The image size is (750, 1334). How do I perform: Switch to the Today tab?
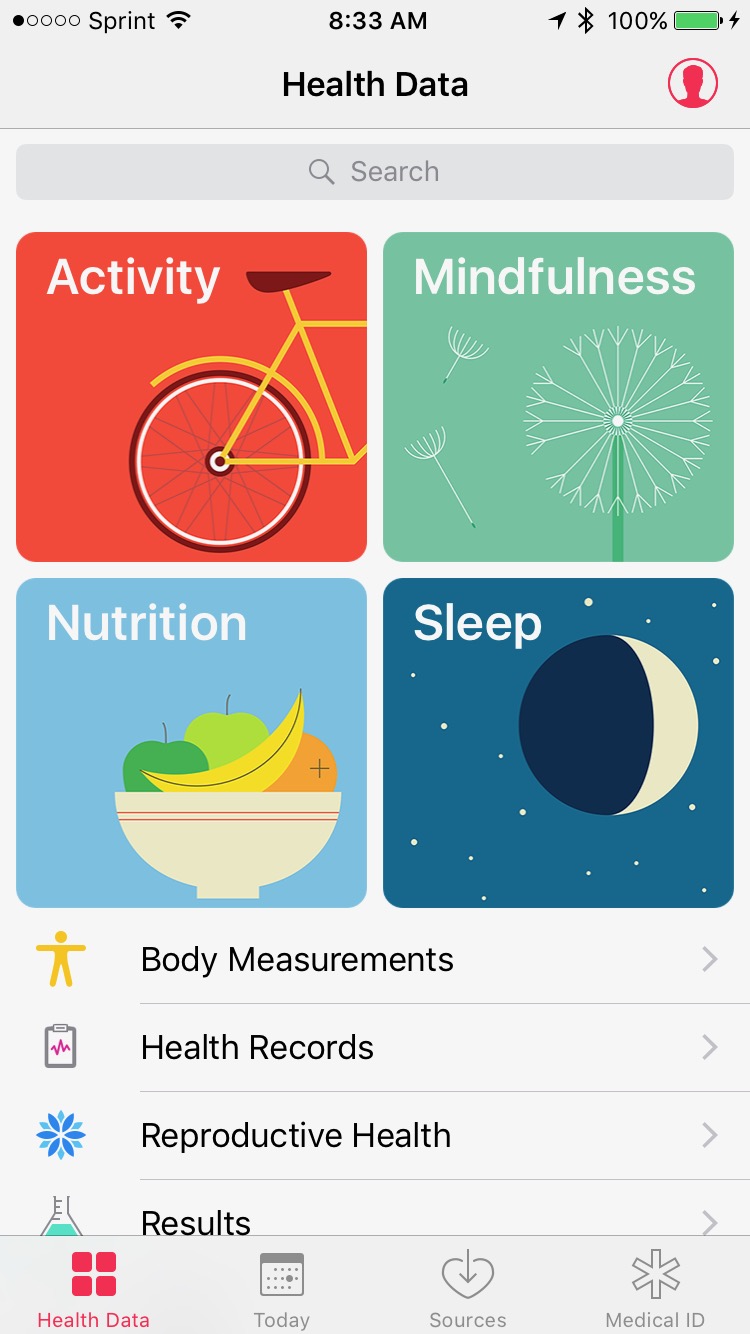point(281,1289)
